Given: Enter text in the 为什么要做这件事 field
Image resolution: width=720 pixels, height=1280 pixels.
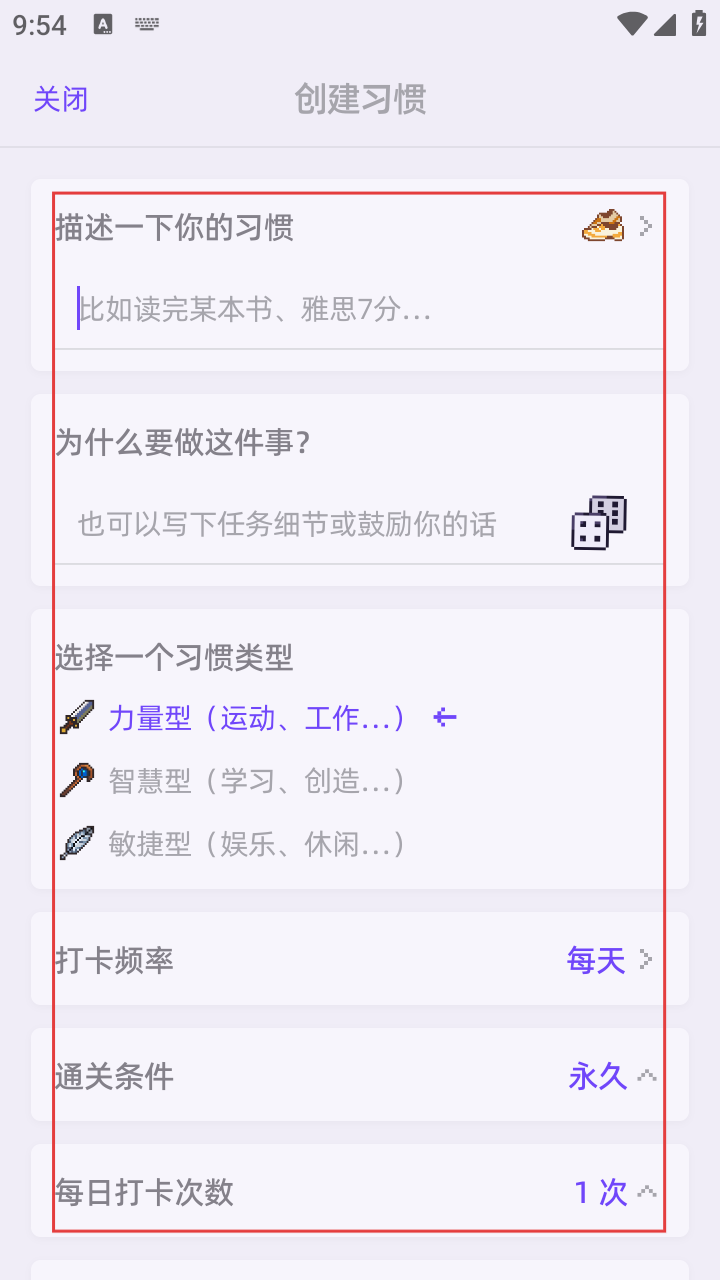Looking at the screenshot, I should 310,524.
